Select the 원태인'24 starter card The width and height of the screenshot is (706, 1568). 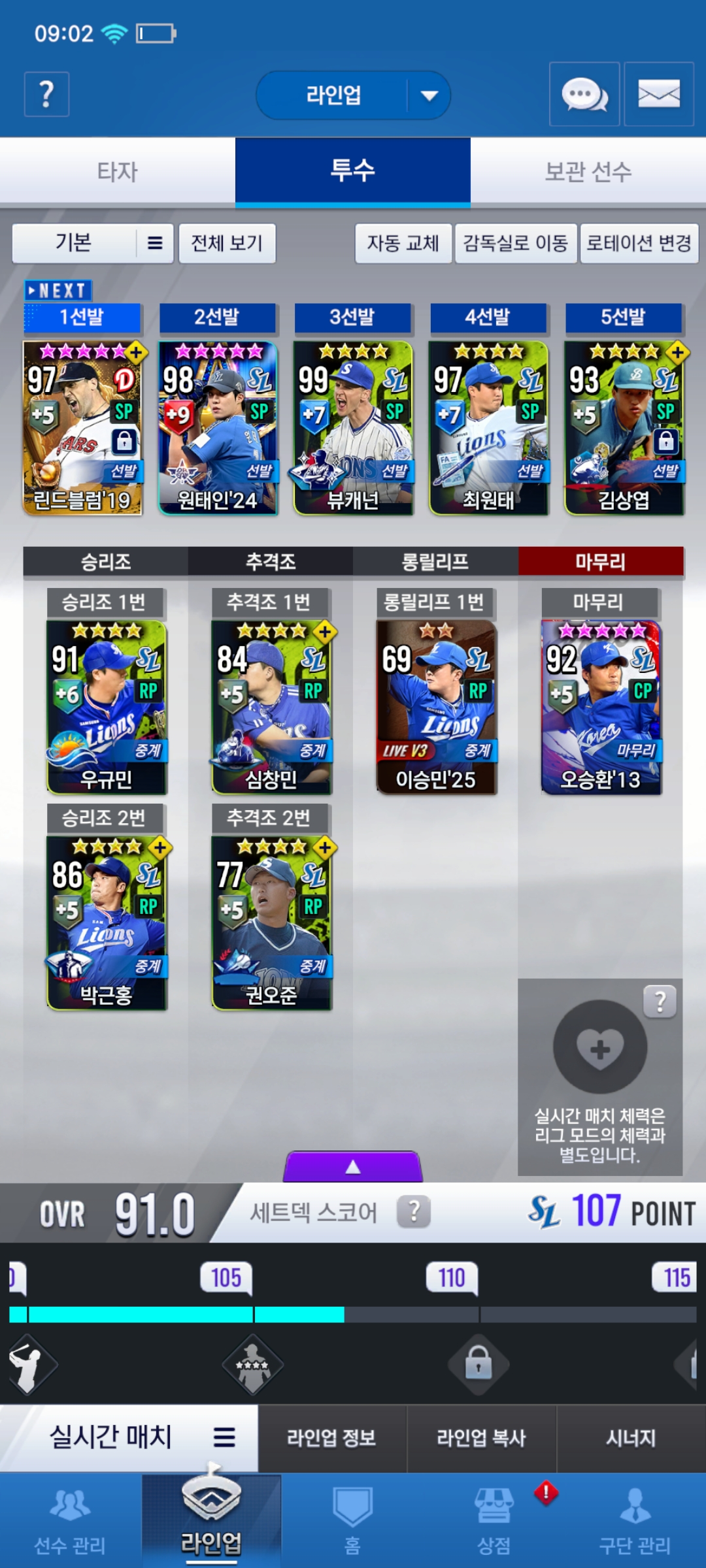pyautogui.click(x=218, y=428)
